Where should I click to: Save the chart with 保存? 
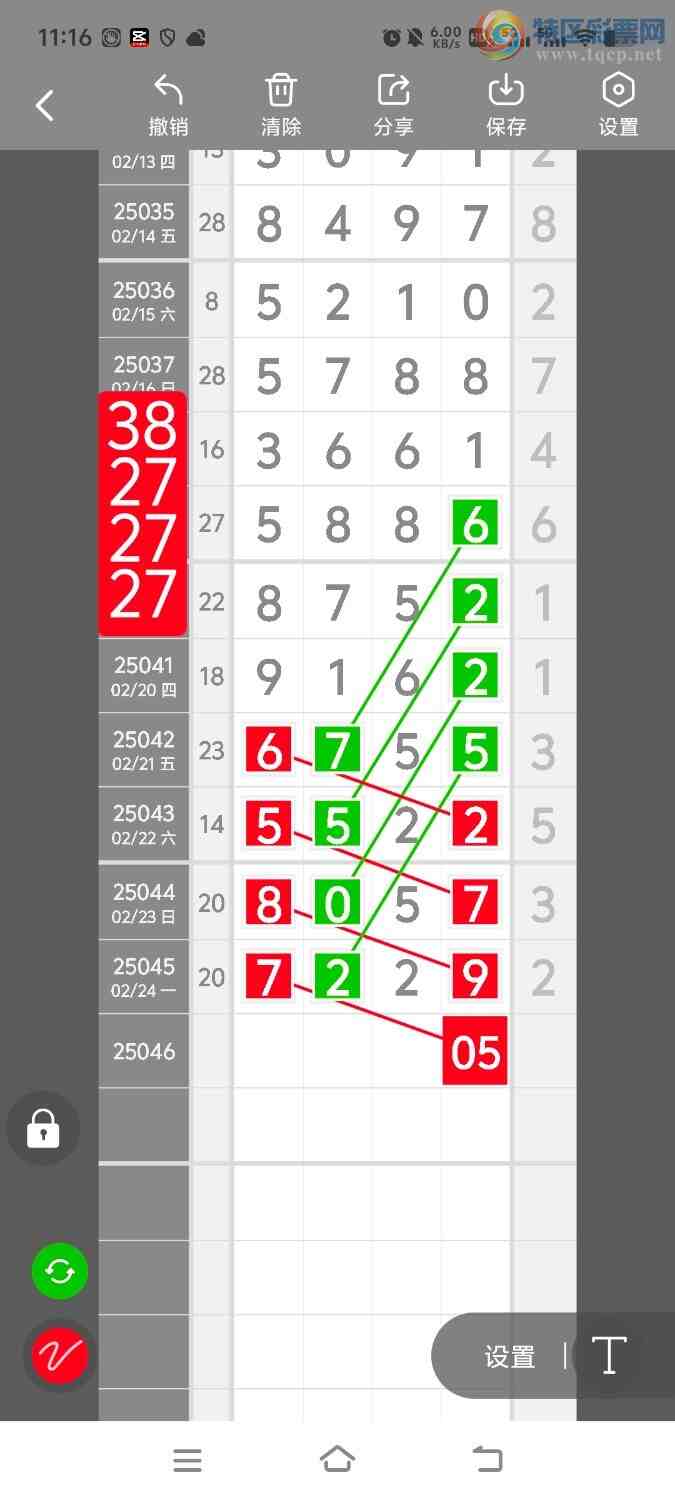(x=506, y=105)
